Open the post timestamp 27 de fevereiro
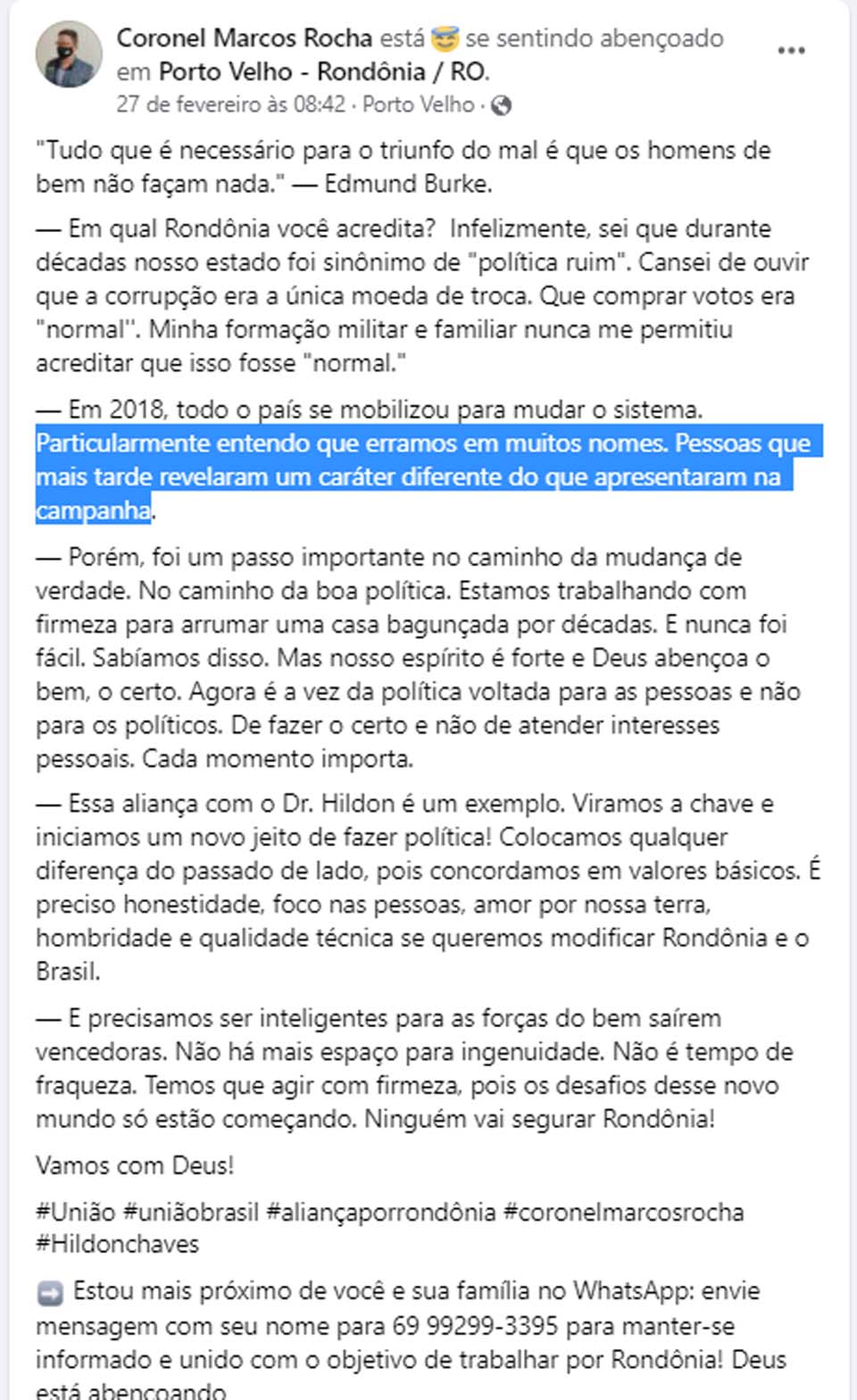 click(x=230, y=104)
